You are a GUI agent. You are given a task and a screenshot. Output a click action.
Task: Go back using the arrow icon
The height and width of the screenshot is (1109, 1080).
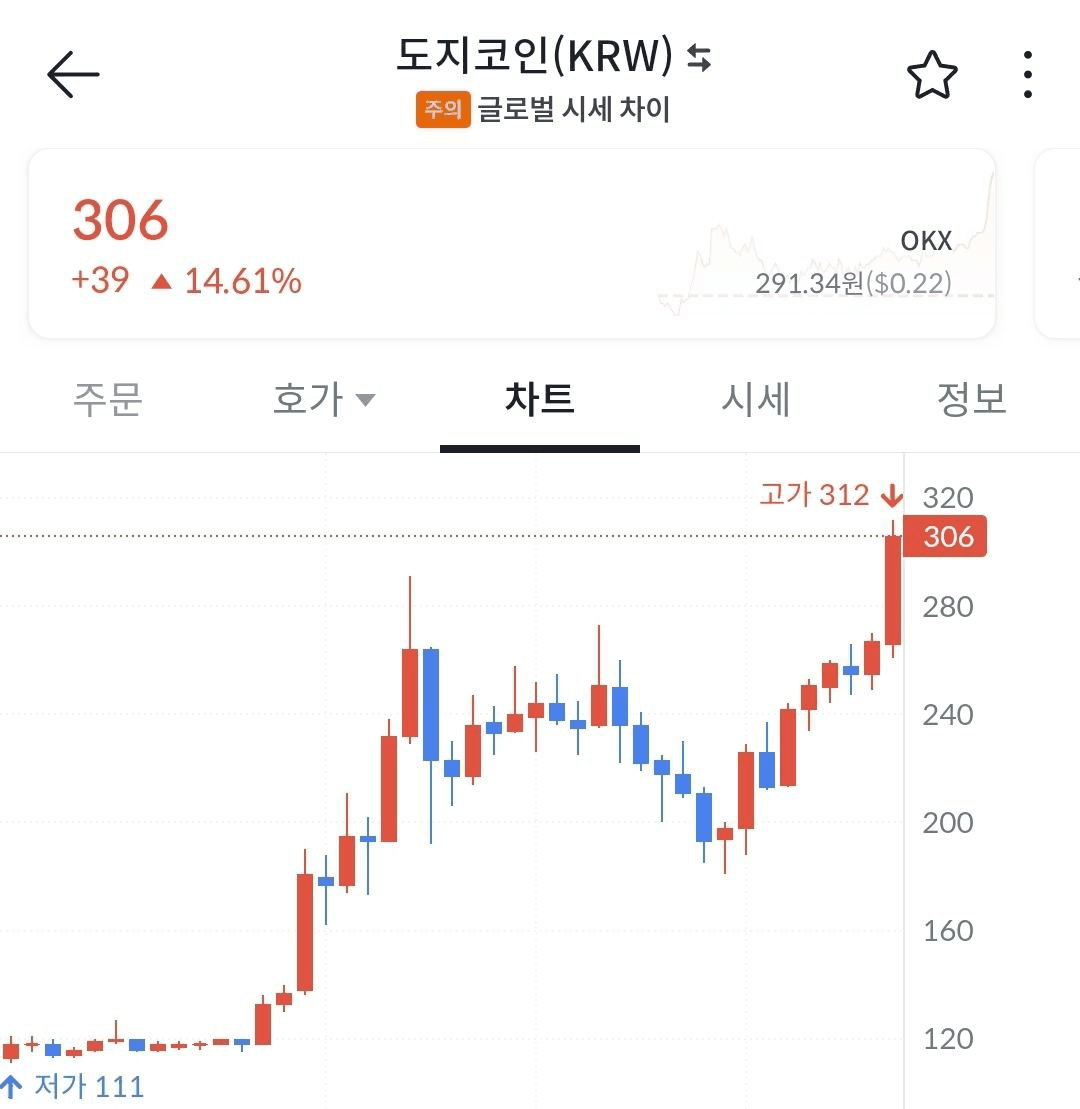coord(73,75)
